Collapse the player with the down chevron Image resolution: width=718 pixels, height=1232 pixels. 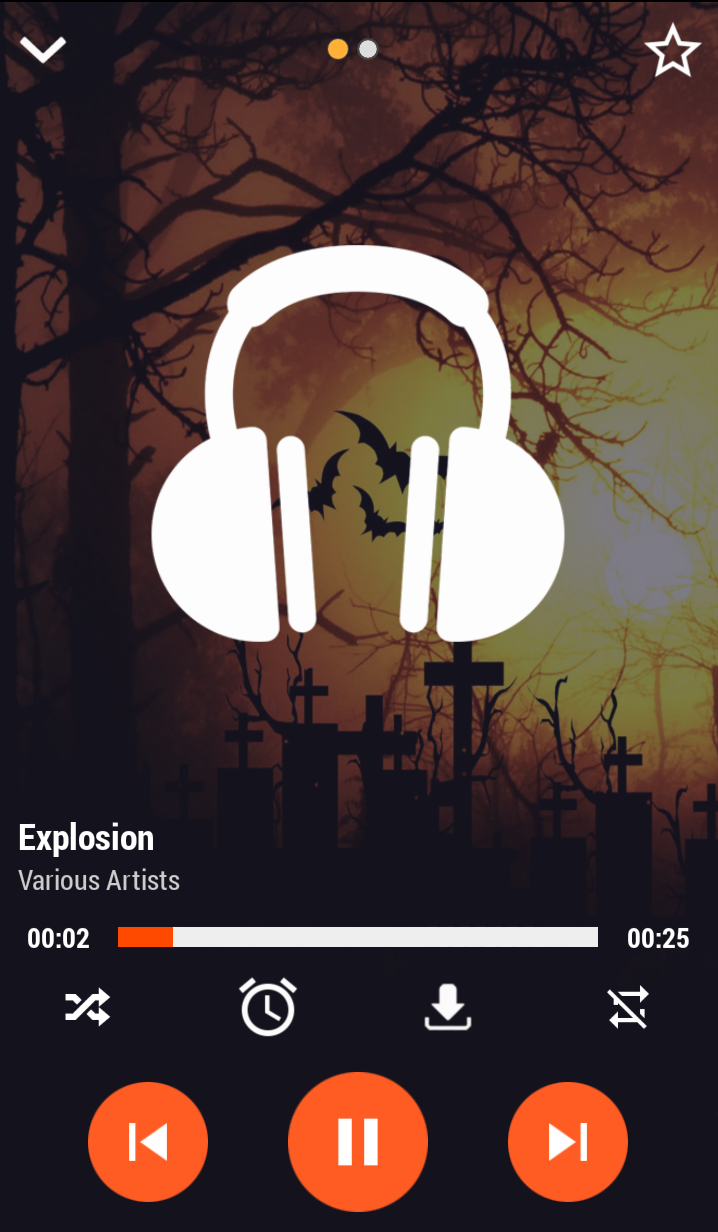click(43, 49)
